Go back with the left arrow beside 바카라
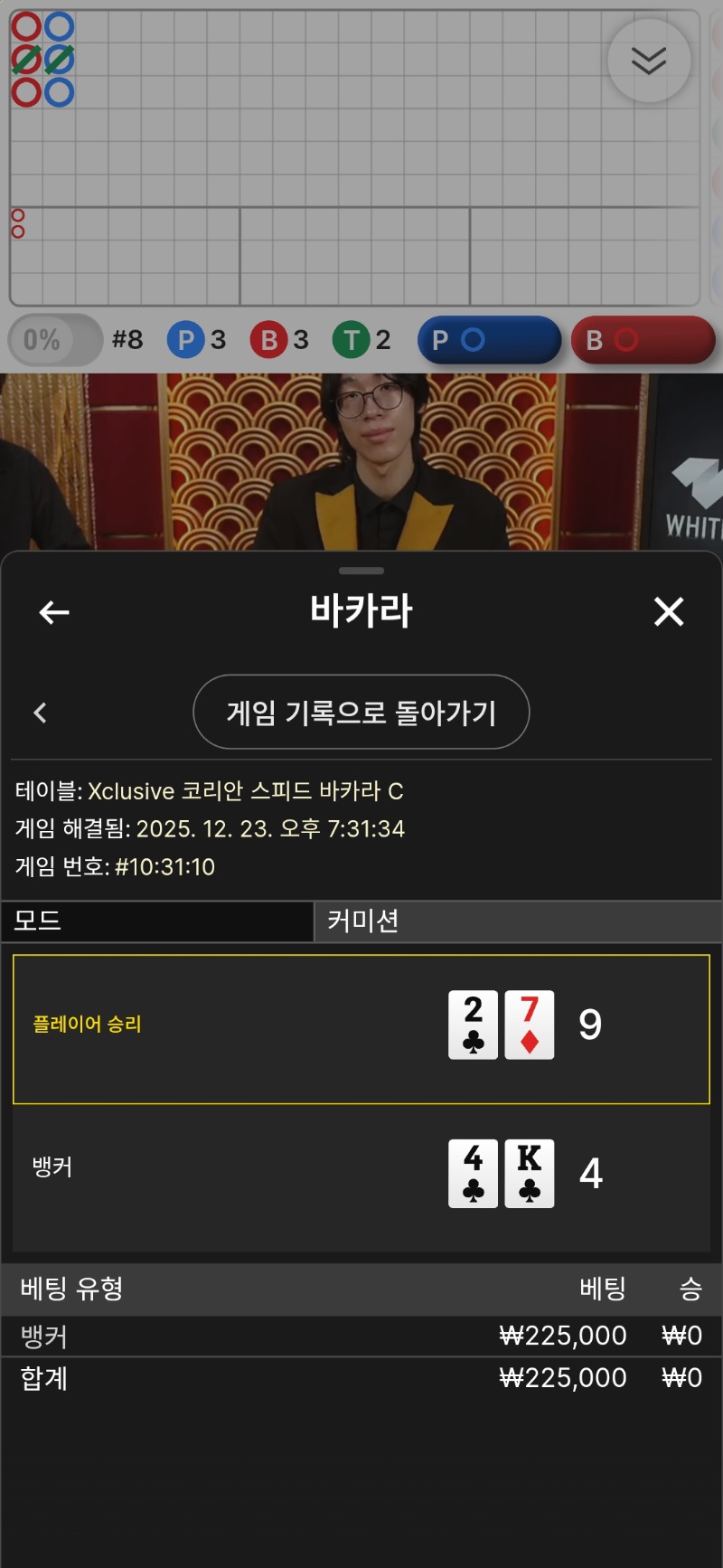Image resolution: width=723 pixels, height=1568 pixels. tap(54, 612)
